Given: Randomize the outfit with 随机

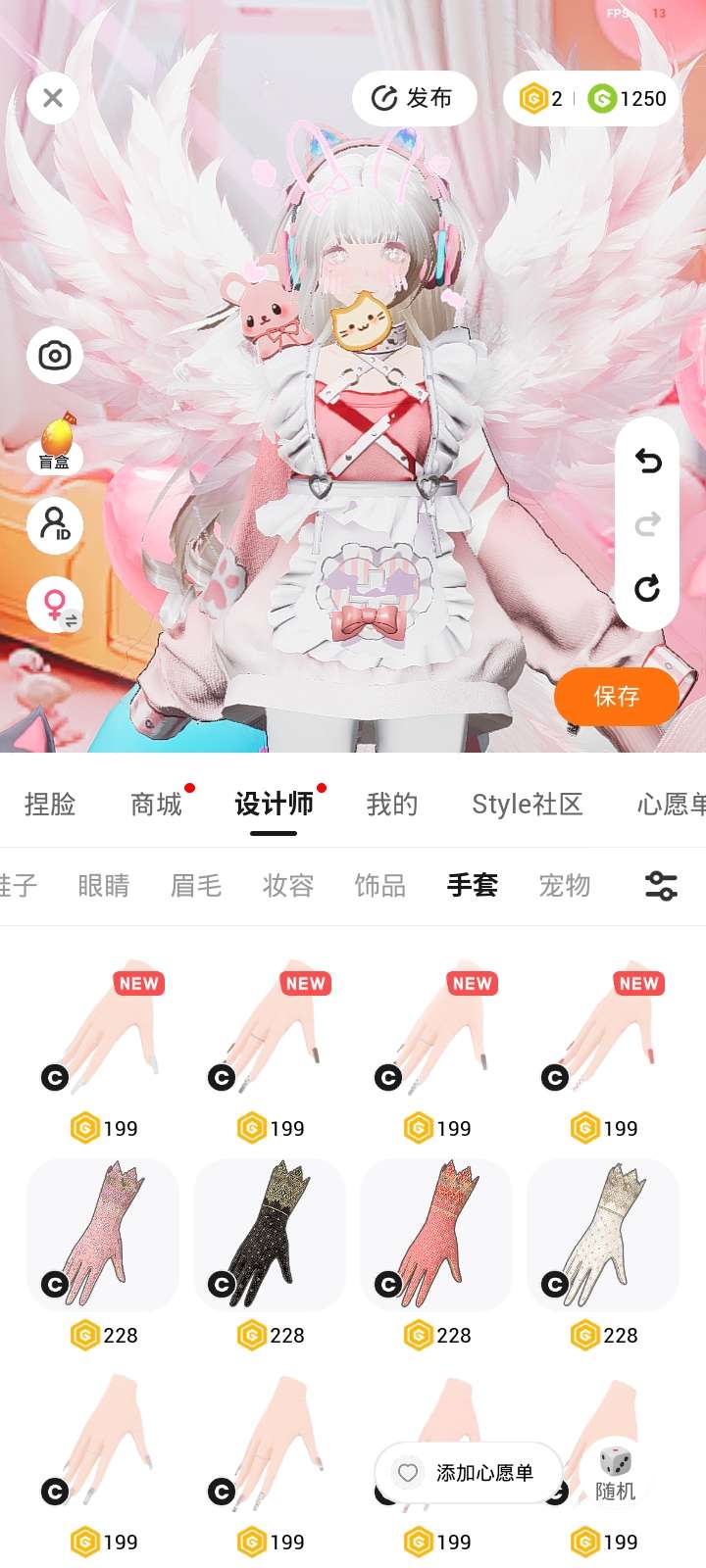Looking at the screenshot, I should [x=616, y=1474].
